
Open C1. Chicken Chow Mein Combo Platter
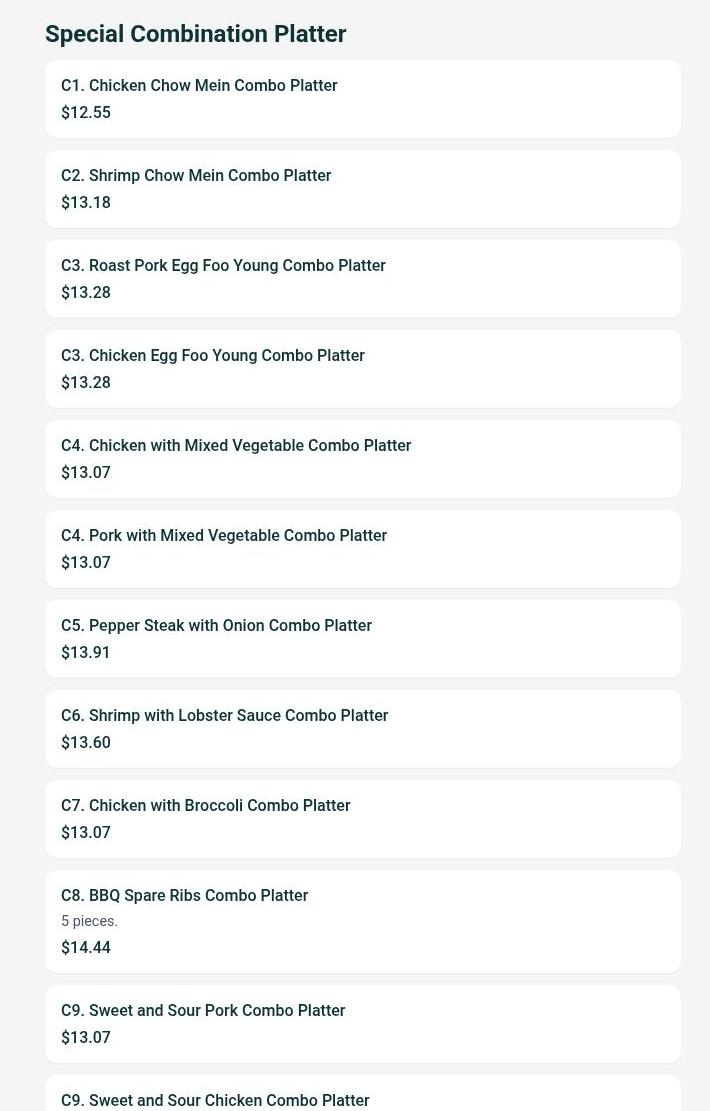pyautogui.click(x=362, y=99)
